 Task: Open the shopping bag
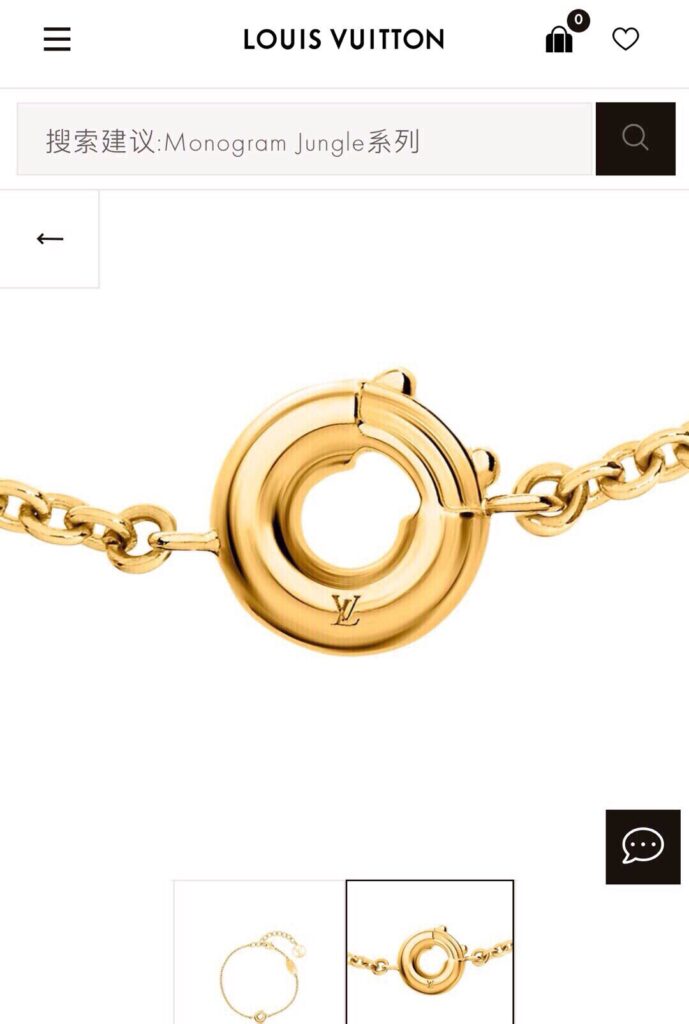pos(559,39)
